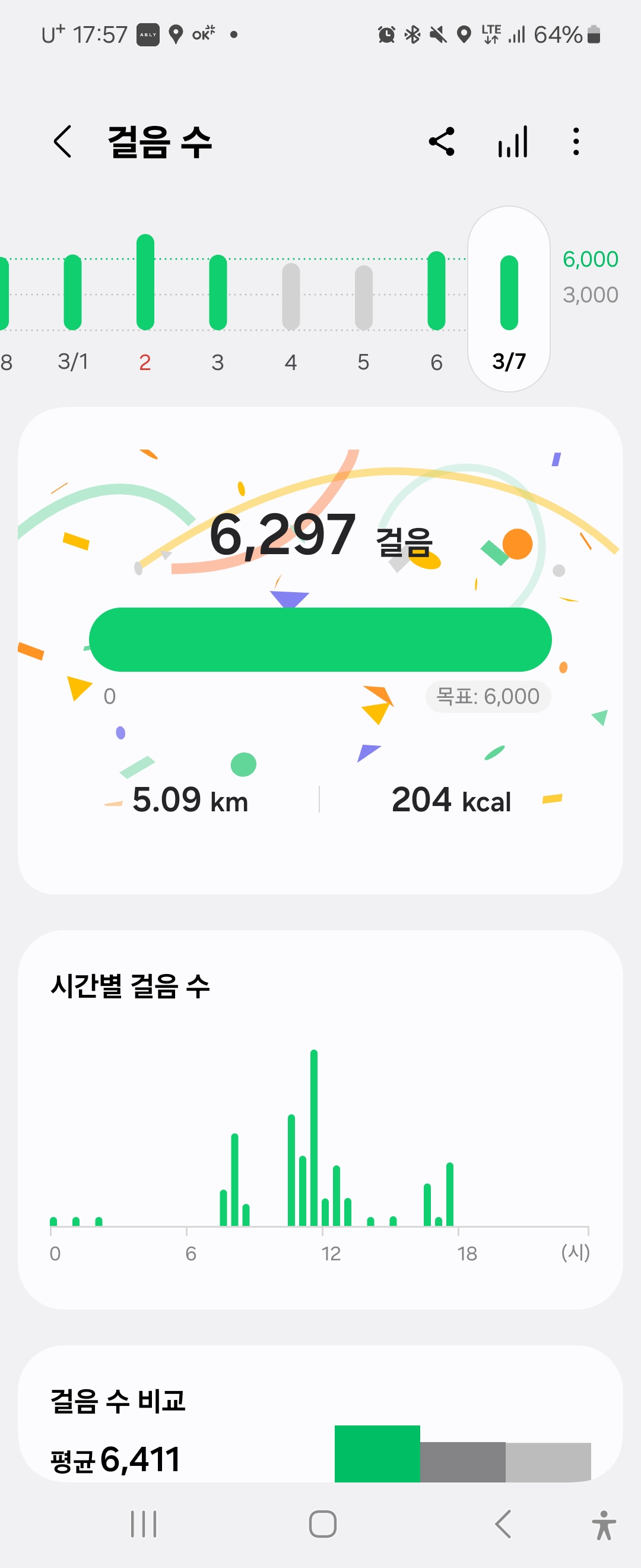Open the step trends chart icon

(513, 142)
